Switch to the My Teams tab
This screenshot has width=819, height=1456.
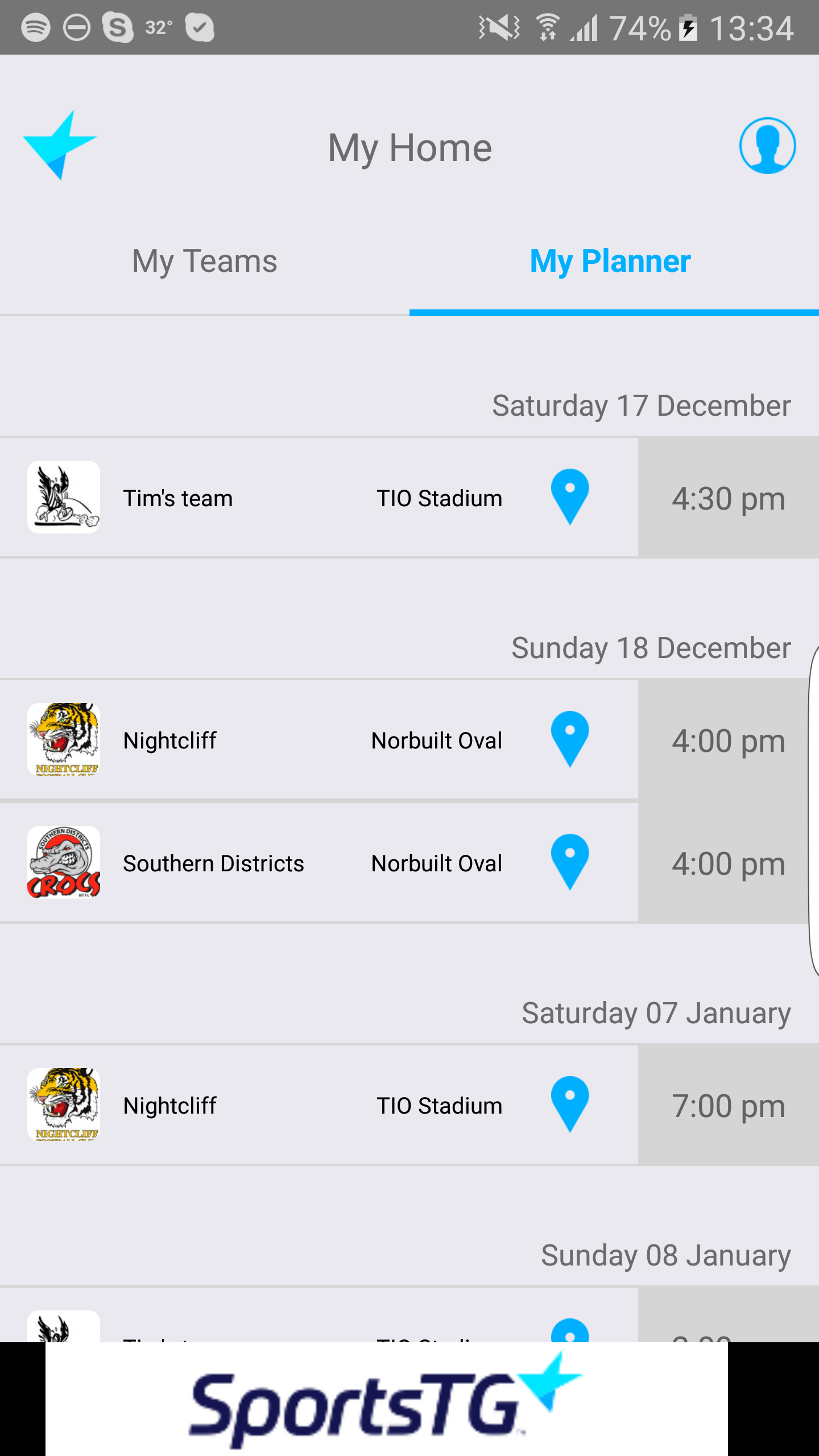click(x=205, y=262)
